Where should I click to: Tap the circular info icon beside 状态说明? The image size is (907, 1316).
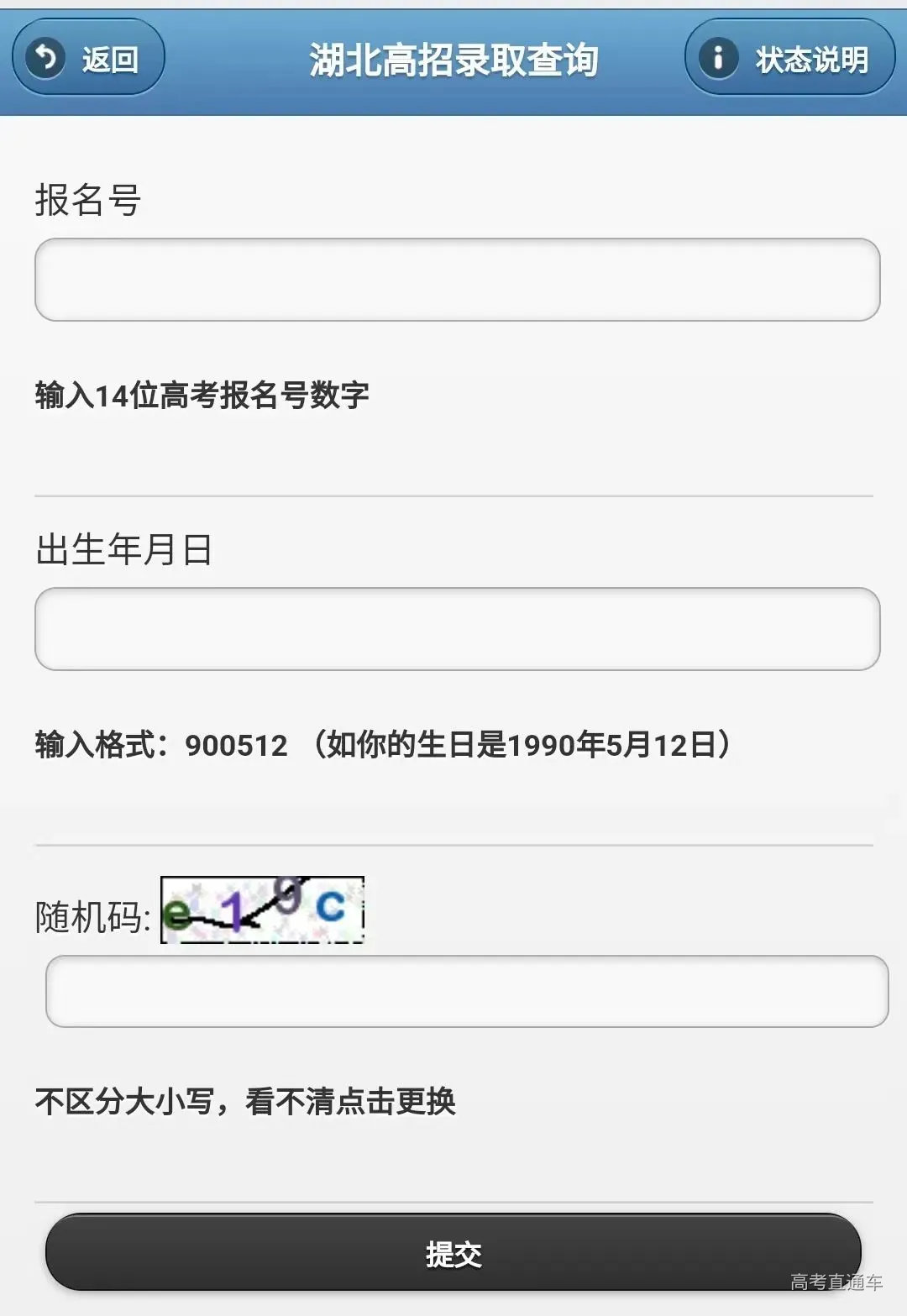[719, 57]
